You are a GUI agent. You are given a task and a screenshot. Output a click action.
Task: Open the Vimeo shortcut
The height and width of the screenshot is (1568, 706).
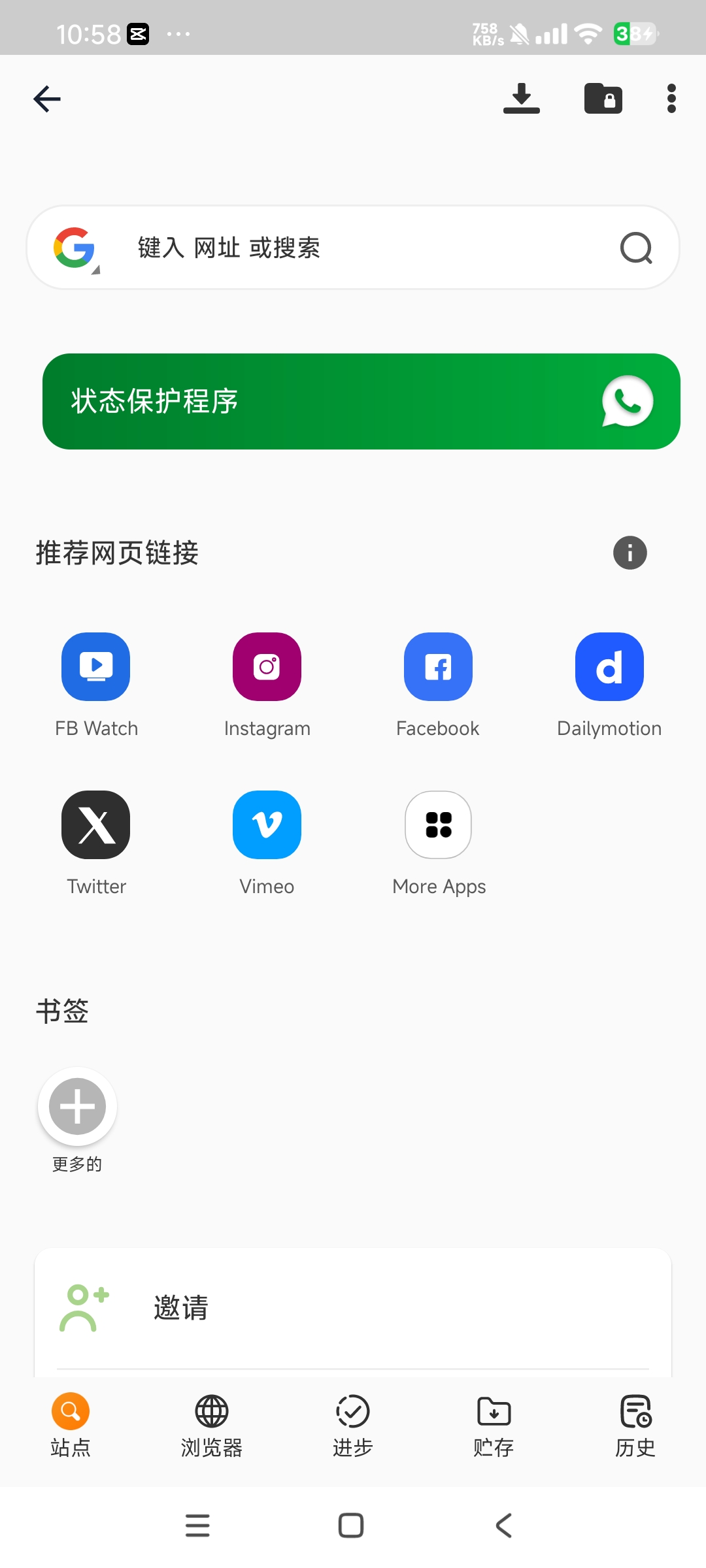tap(267, 825)
